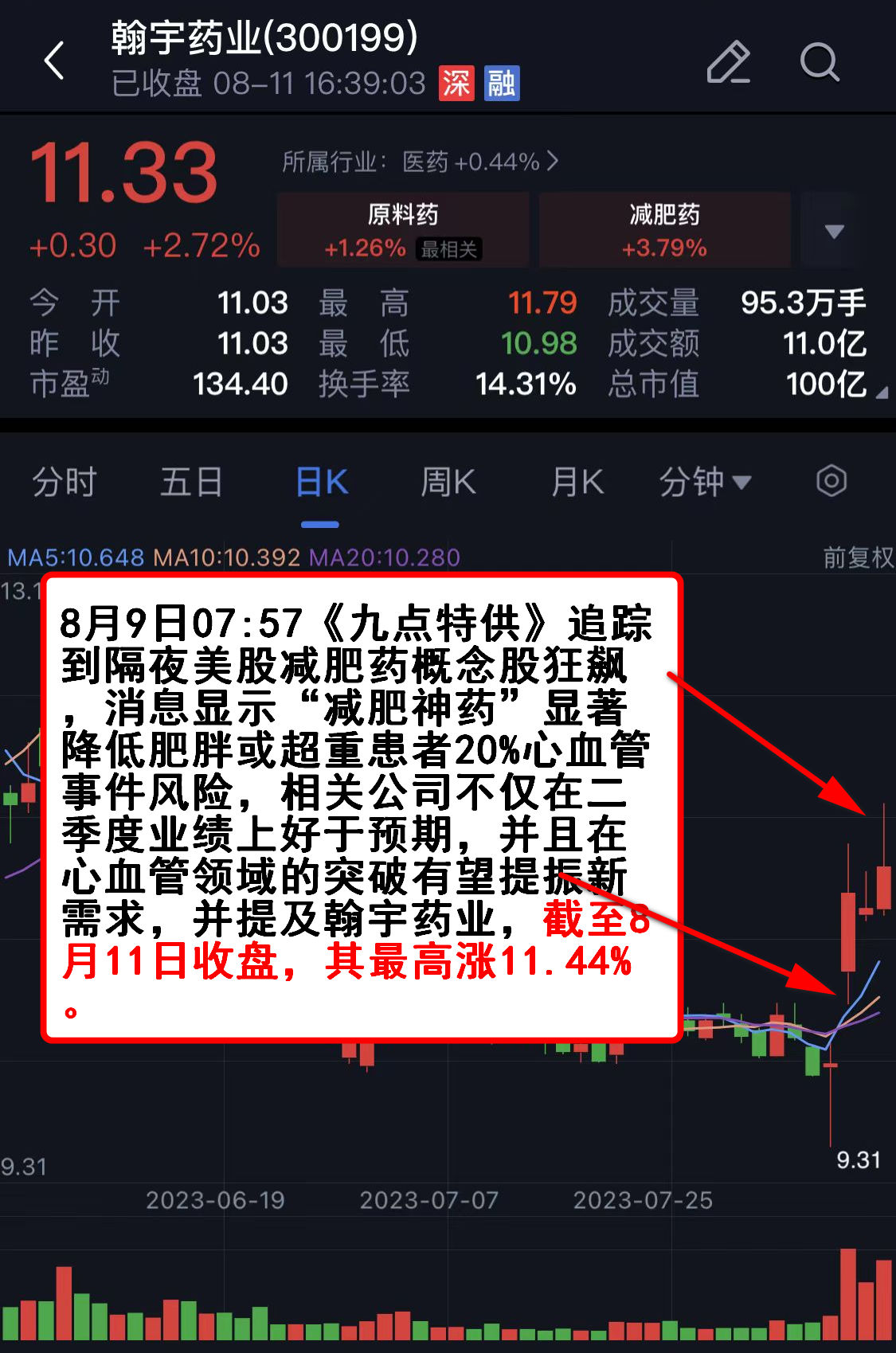Open stock search
Image resolution: width=896 pixels, height=1353 pixels.
point(819,62)
